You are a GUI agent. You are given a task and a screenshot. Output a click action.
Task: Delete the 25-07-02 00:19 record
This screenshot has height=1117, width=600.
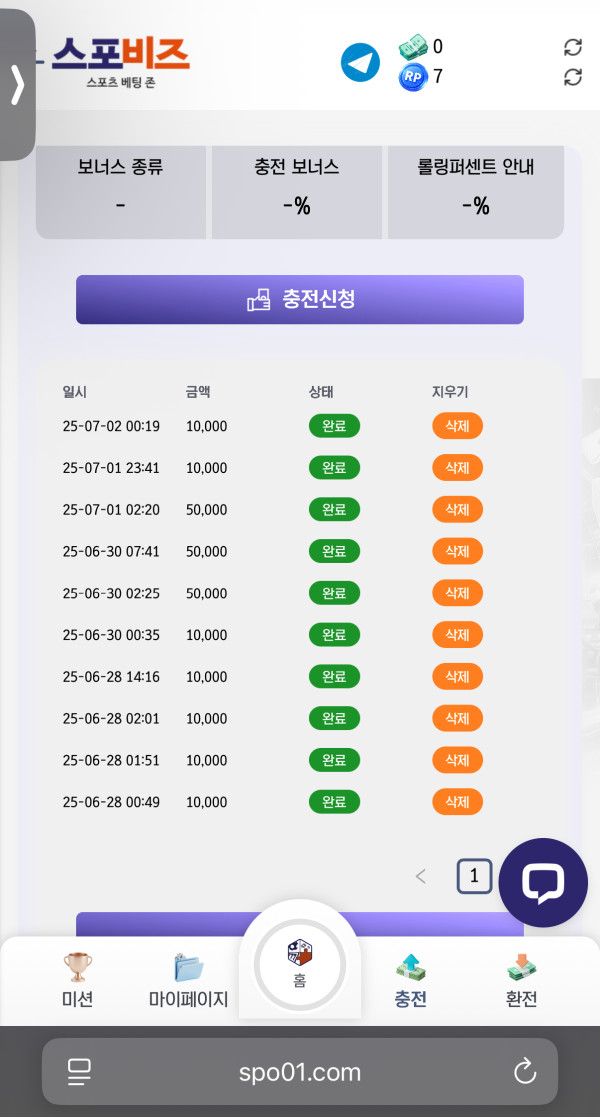click(457, 426)
